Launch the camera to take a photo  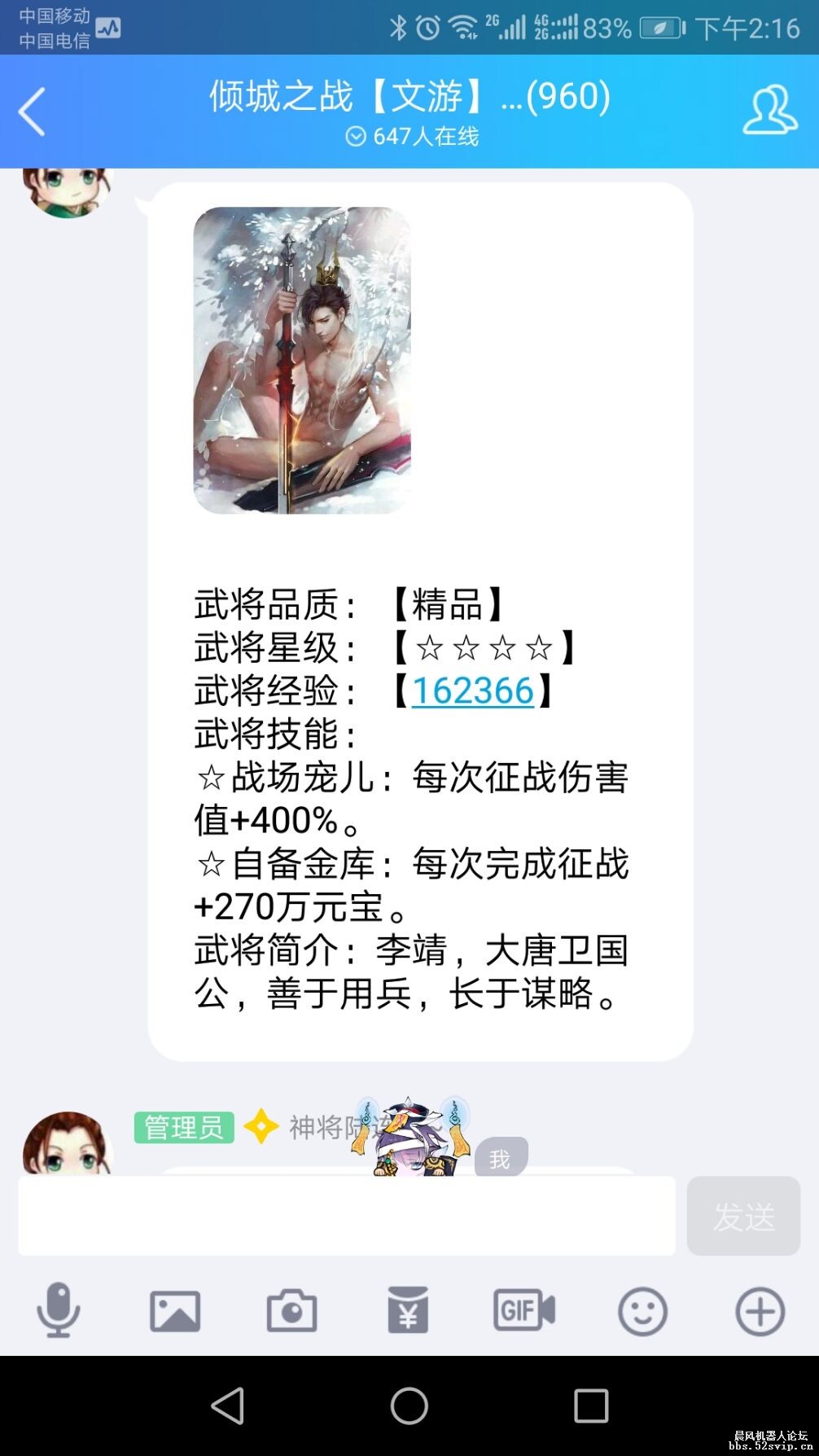[x=291, y=1310]
